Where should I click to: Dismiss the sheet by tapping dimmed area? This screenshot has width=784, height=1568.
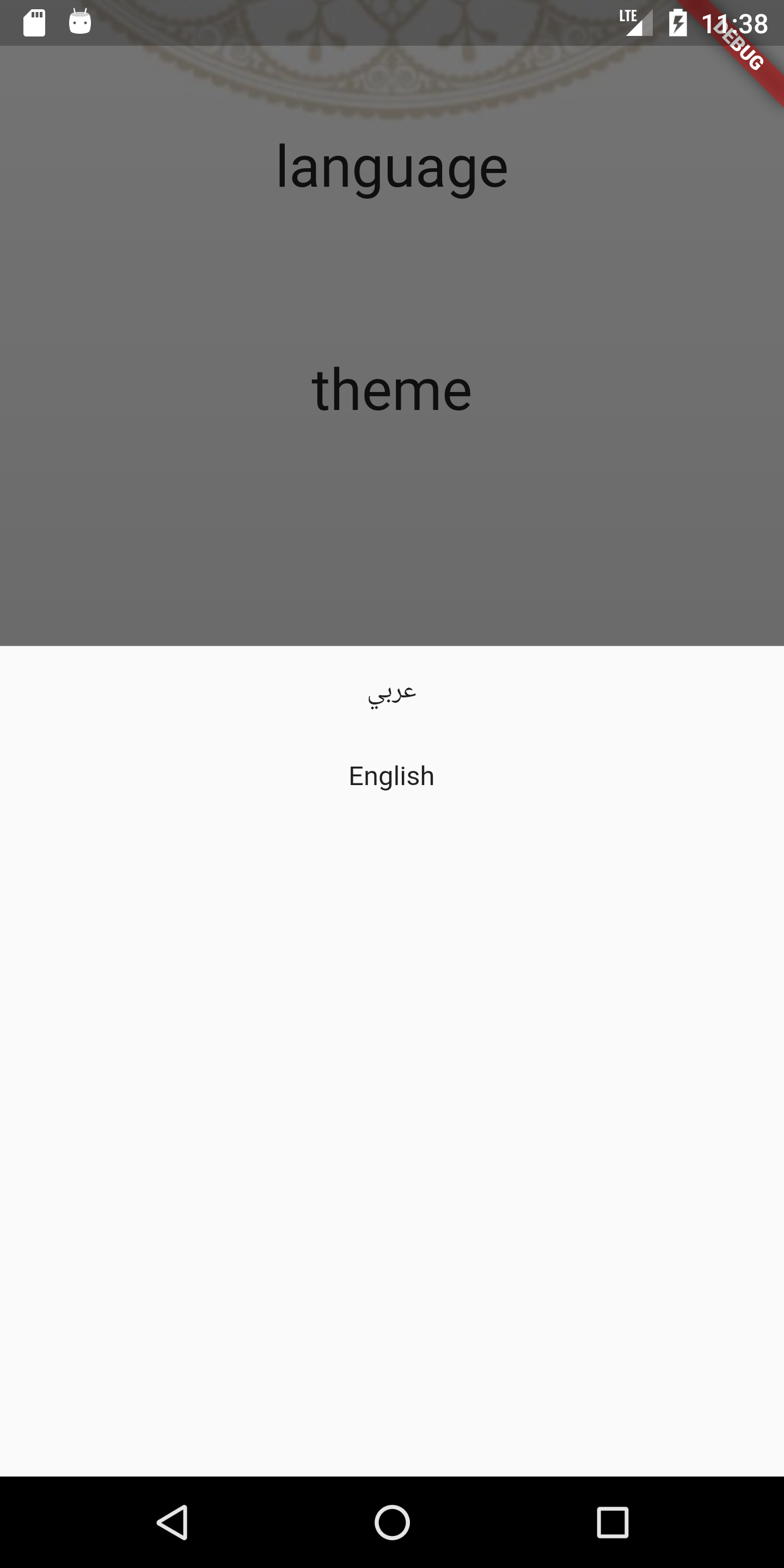[x=391, y=536]
